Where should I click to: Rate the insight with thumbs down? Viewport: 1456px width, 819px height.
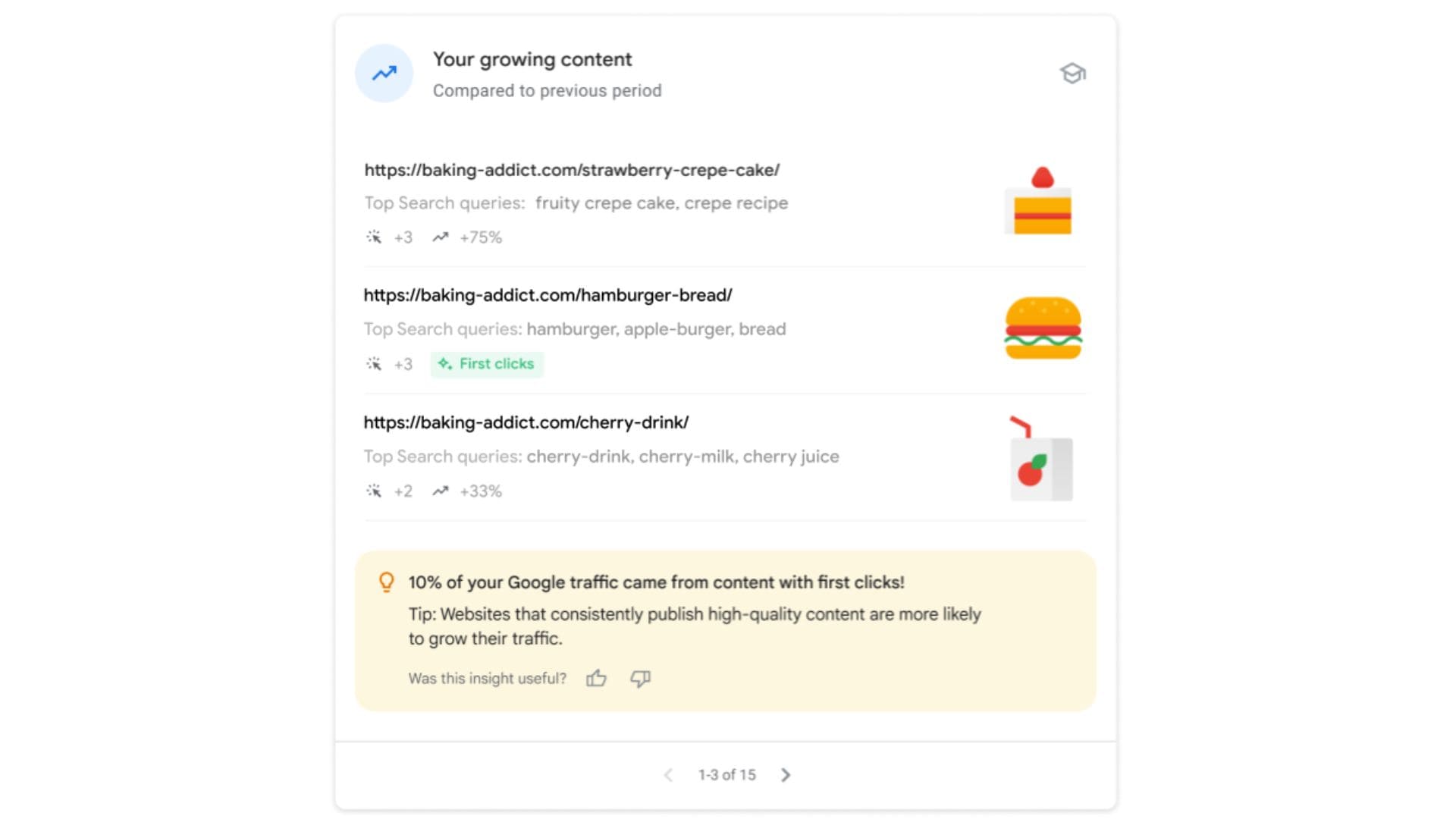[x=640, y=679]
